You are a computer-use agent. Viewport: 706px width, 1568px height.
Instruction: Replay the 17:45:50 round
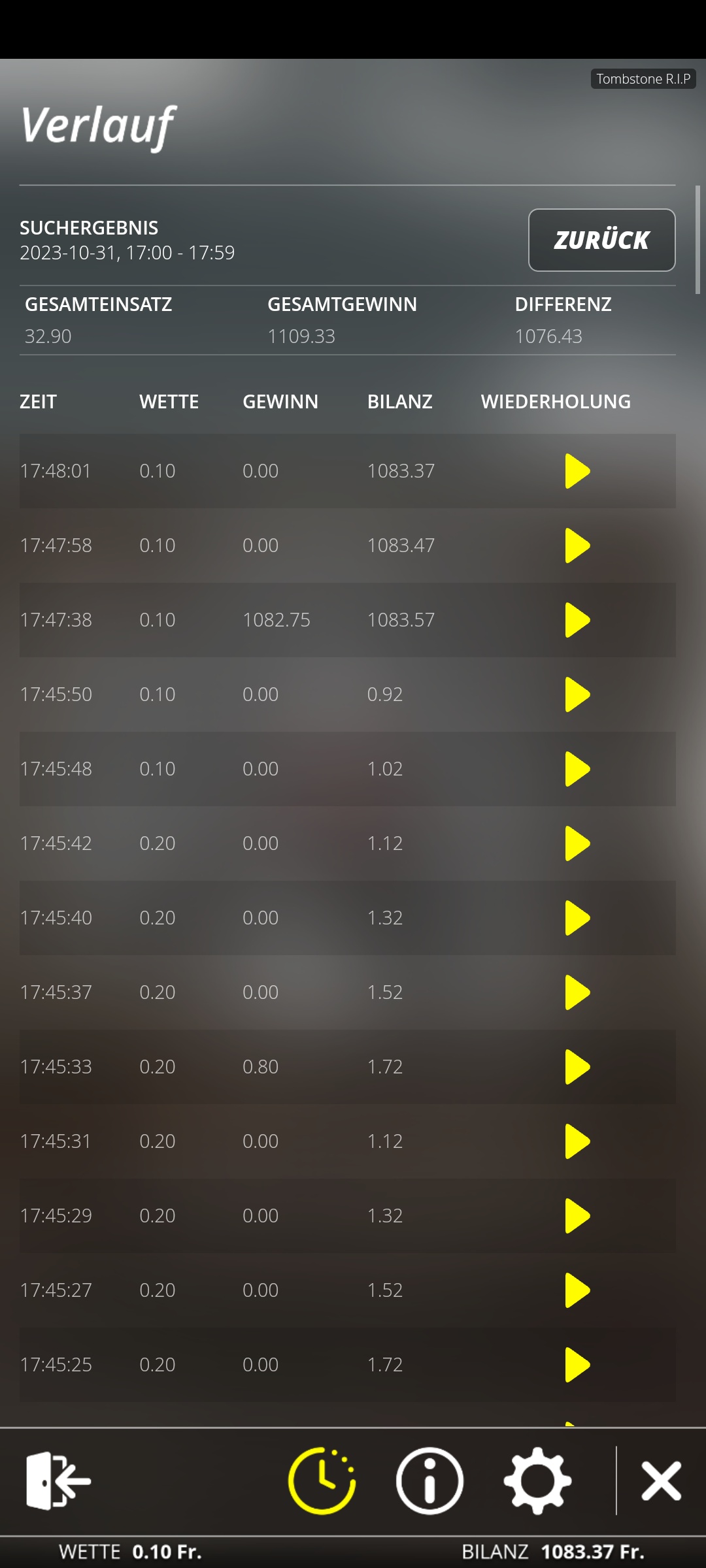pos(577,694)
